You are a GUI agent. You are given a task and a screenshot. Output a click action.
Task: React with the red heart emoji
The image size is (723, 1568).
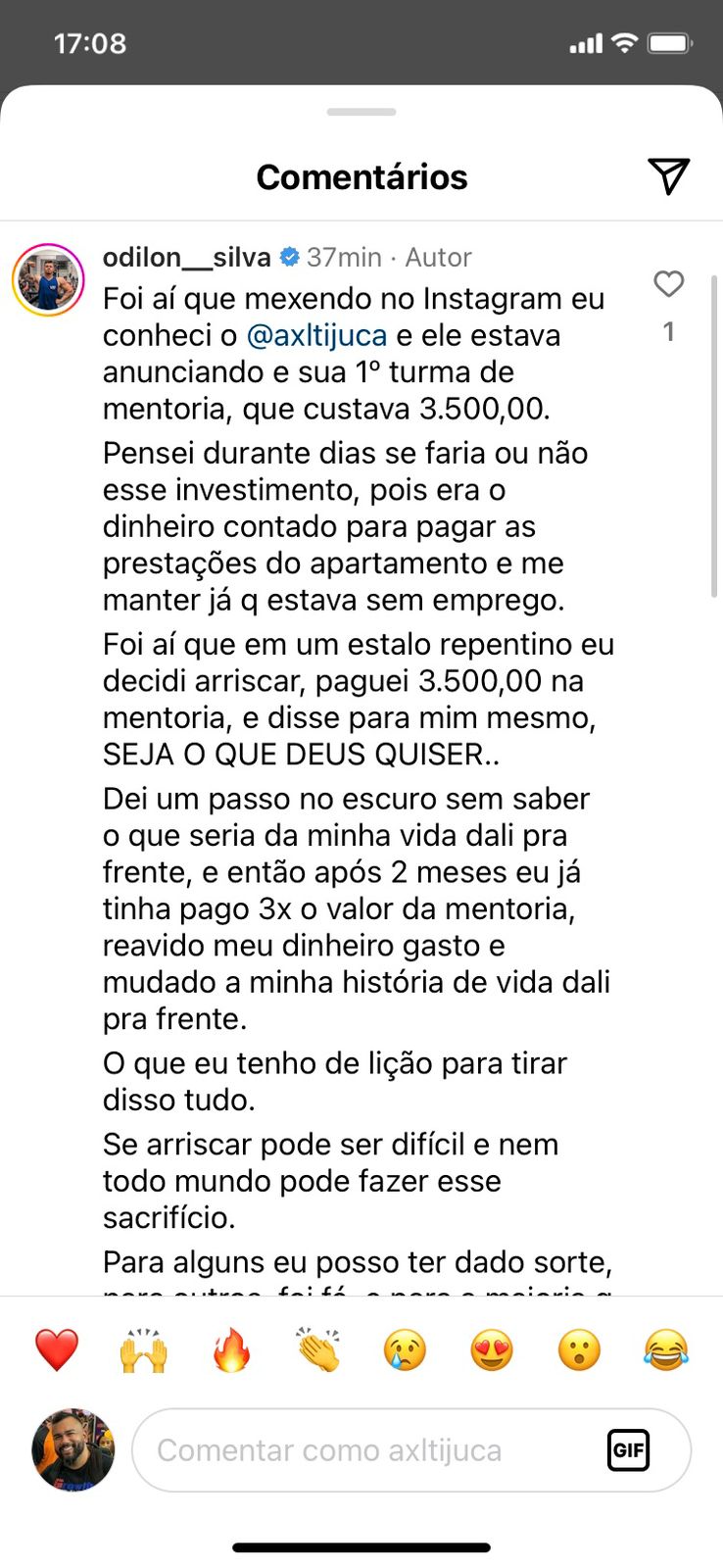(x=57, y=1350)
